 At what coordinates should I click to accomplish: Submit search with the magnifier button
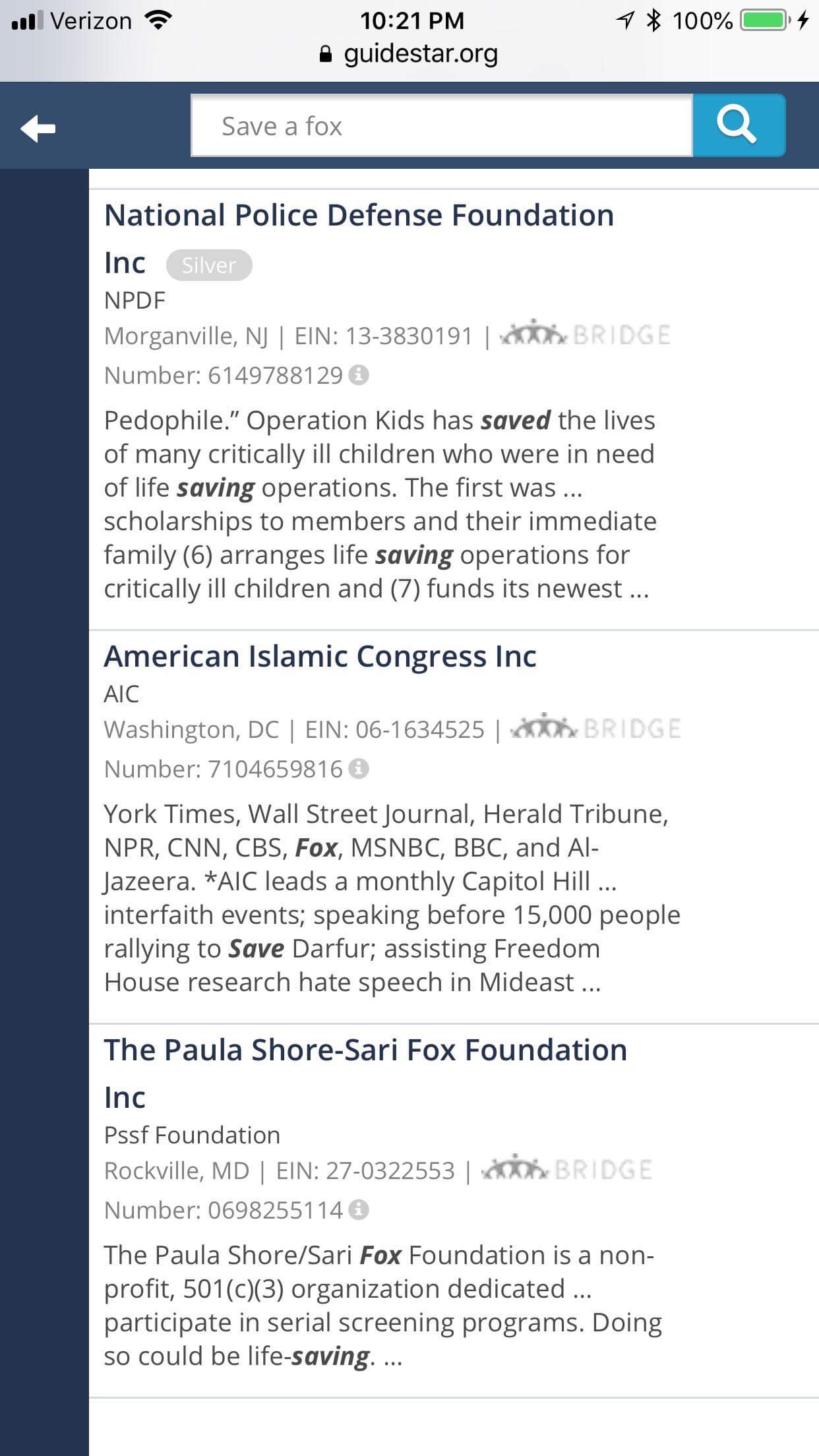(x=738, y=125)
